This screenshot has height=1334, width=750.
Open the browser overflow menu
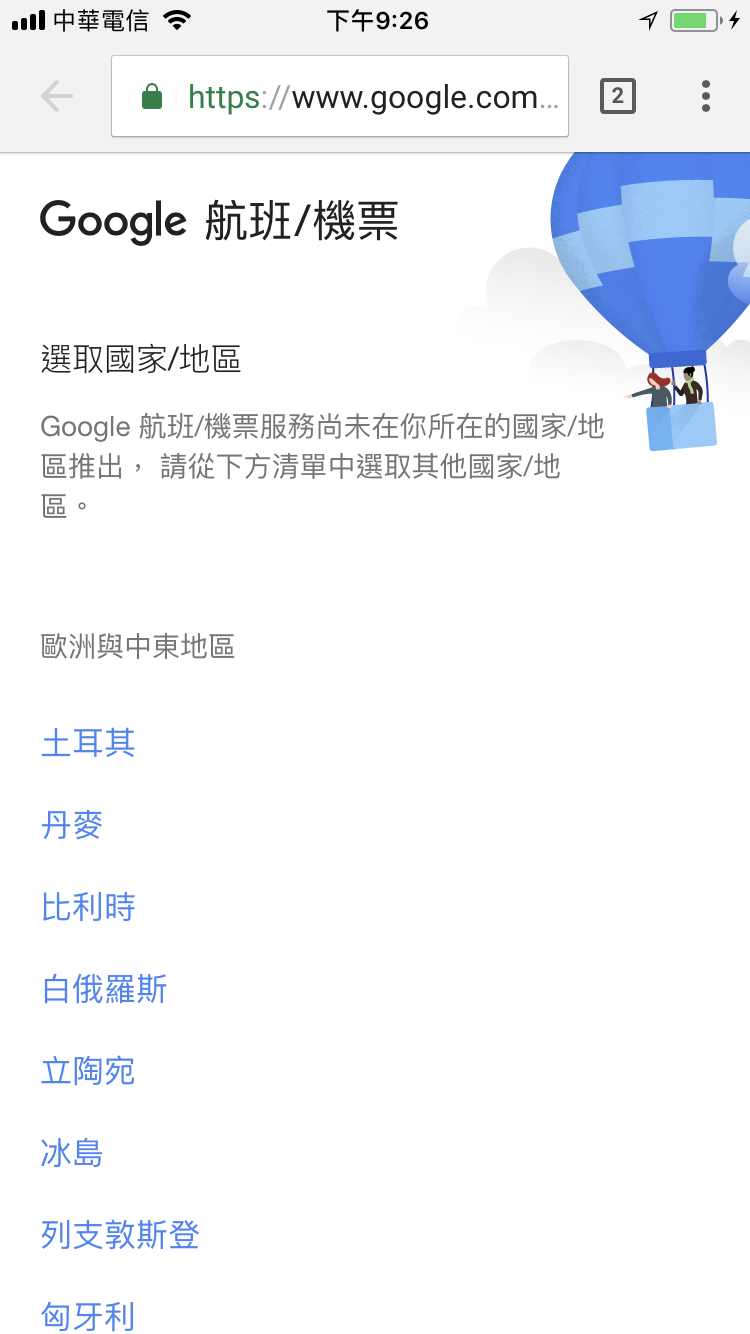(706, 96)
